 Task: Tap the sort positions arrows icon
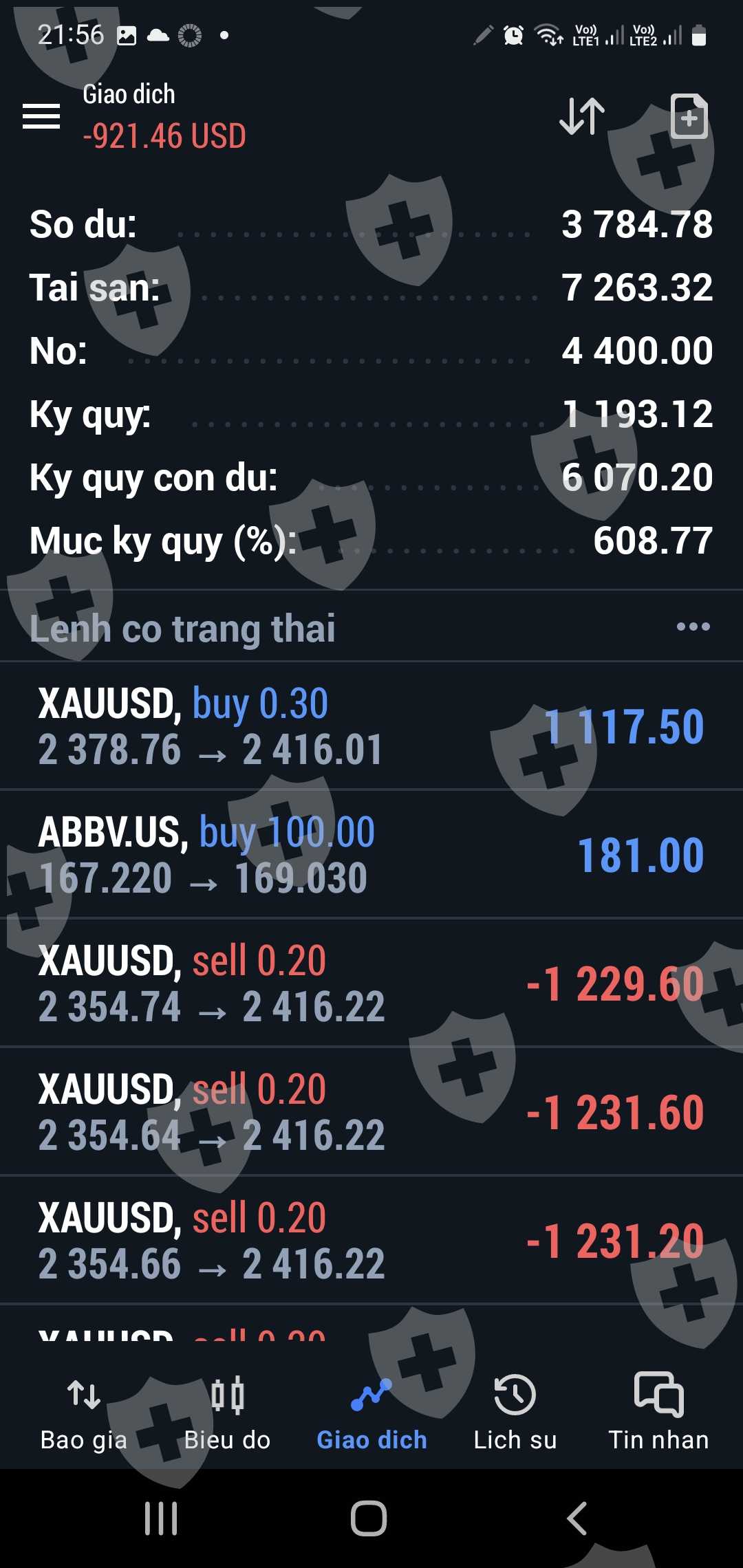pyautogui.click(x=581, y=116)
